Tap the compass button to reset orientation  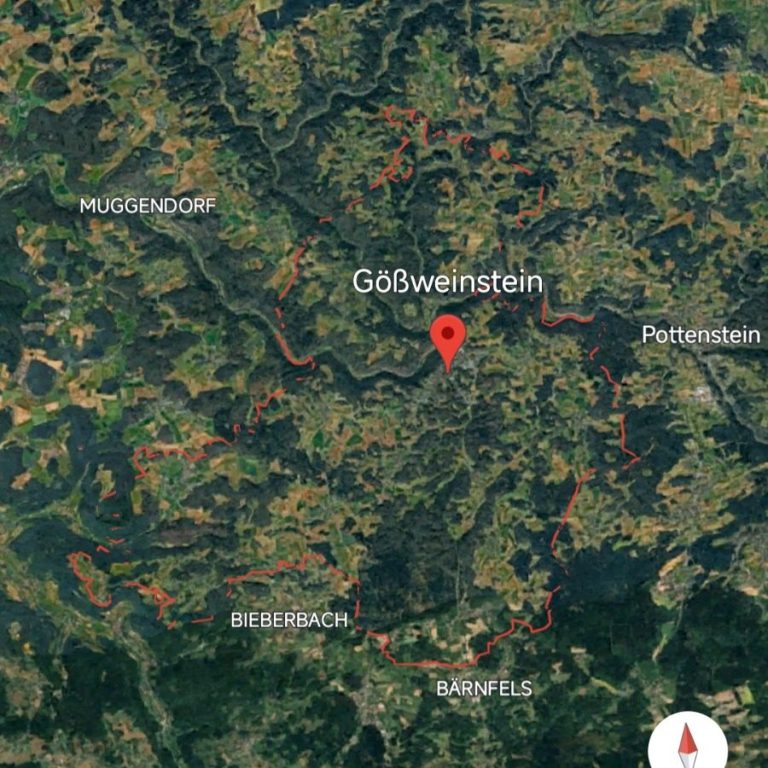(687, 743)
